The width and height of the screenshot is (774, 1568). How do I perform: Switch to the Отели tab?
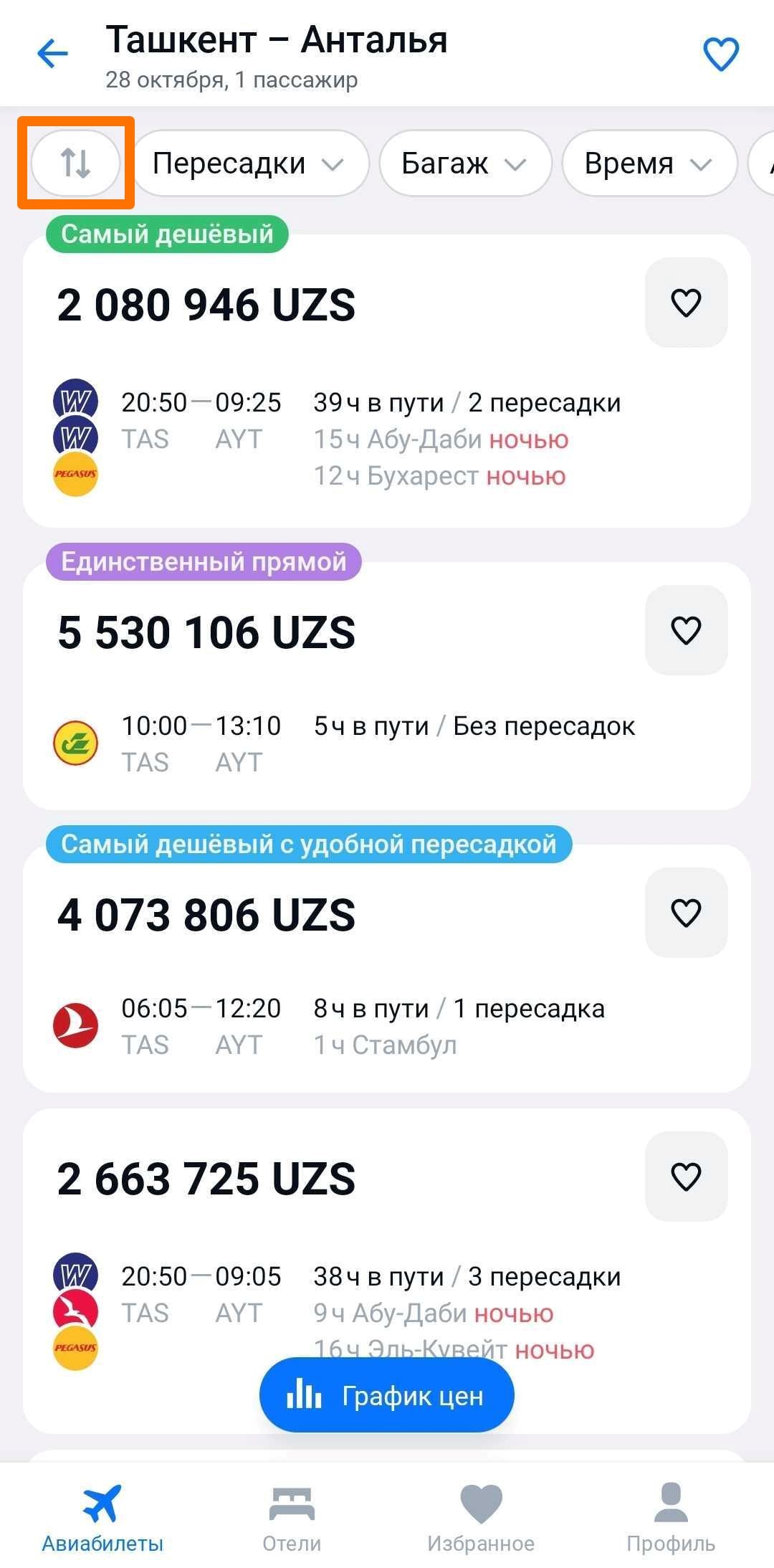[x=292, y=1517]
